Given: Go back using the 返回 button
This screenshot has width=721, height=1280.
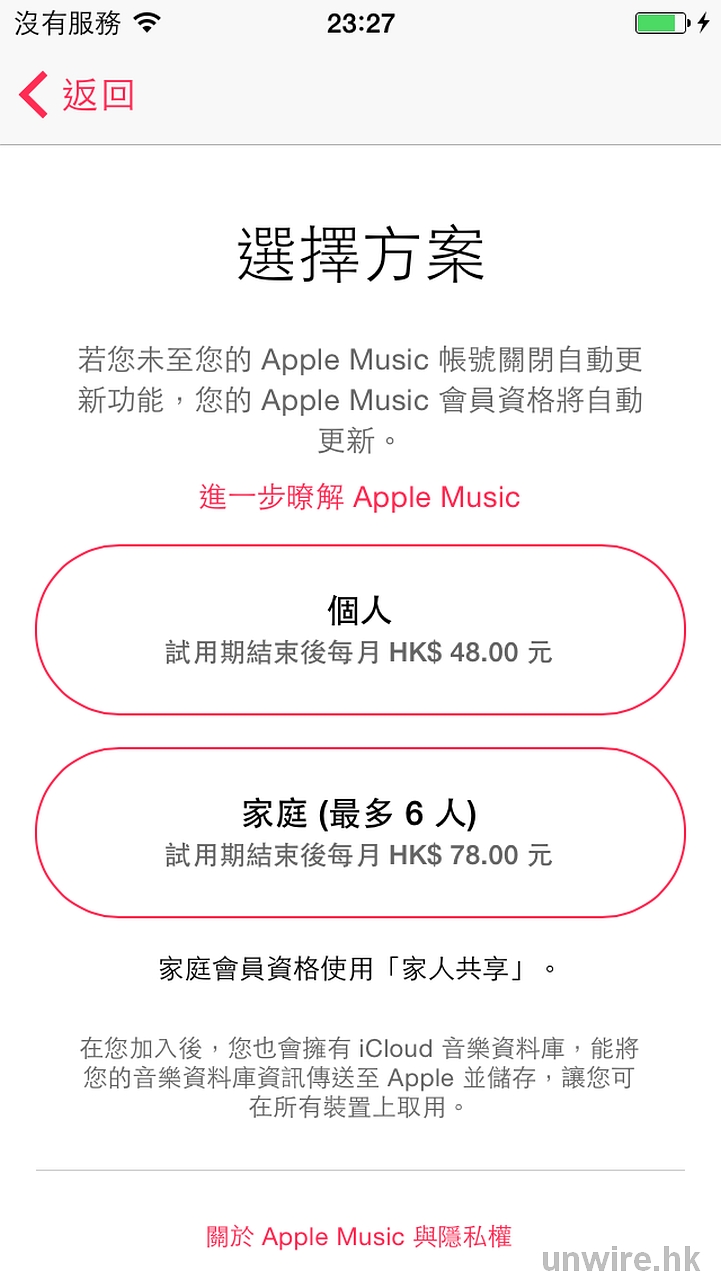Looking at the screenshot, I should (x=77, y=95).
